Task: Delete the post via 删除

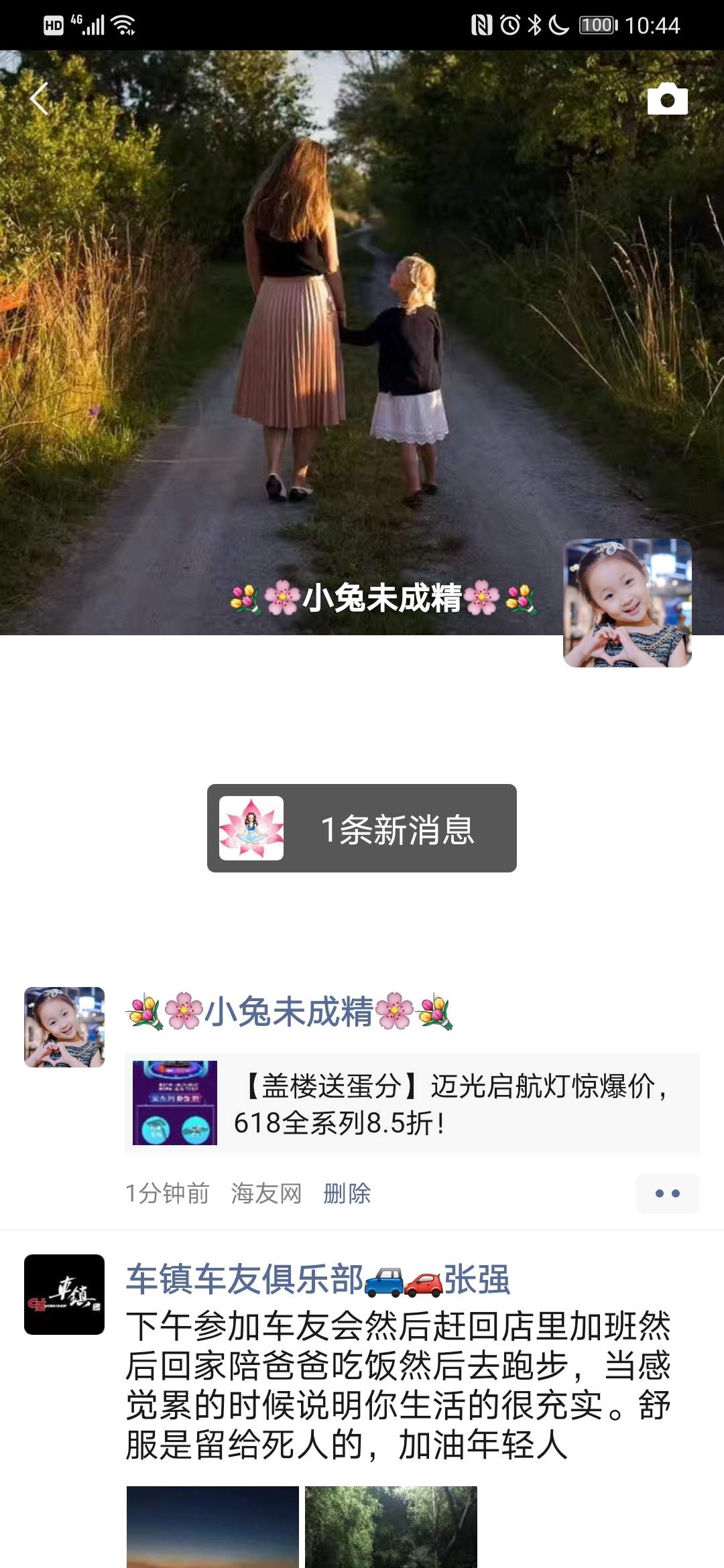Action: pyautogui.click(x=347, y=1193)
